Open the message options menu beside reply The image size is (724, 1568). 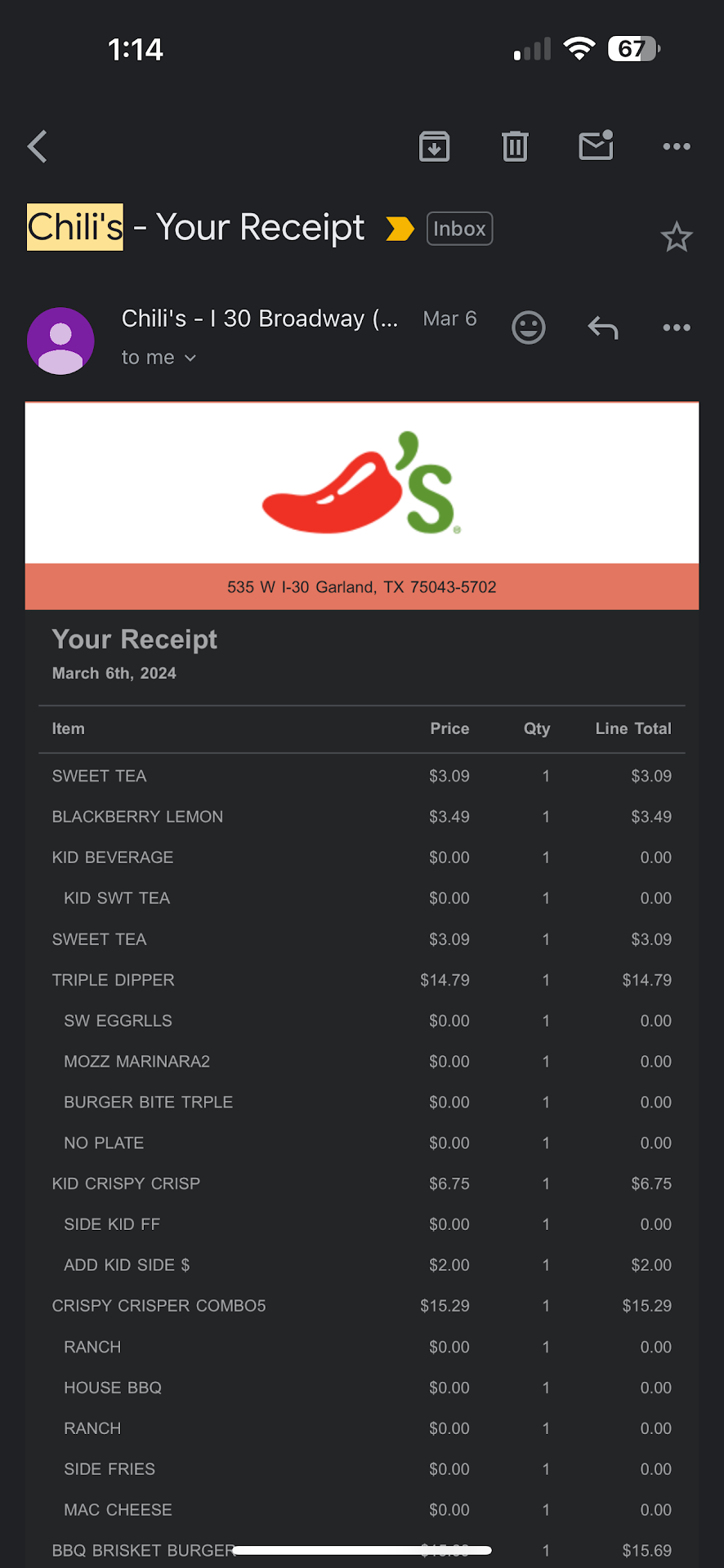pos(676,327)
